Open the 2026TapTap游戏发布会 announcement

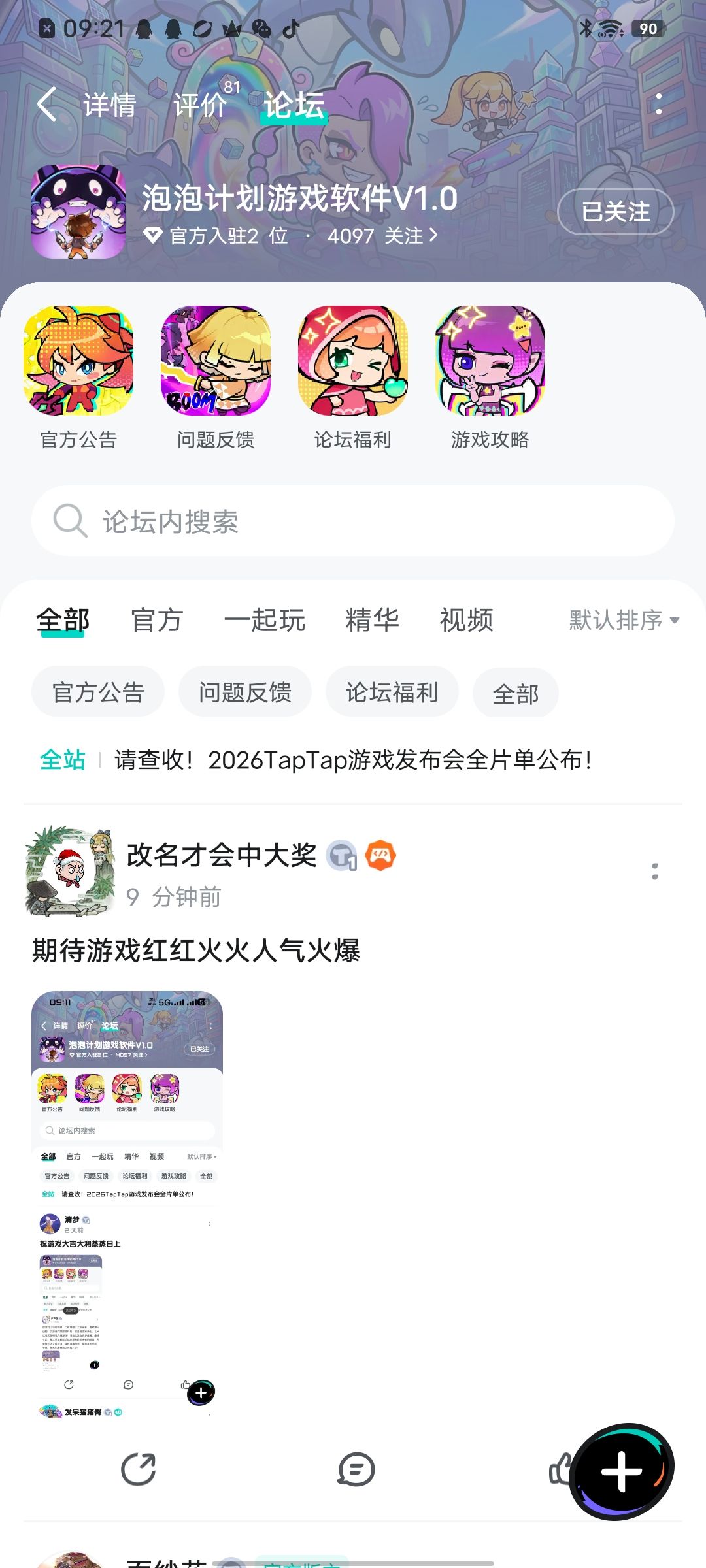click(x=353, y=760)
